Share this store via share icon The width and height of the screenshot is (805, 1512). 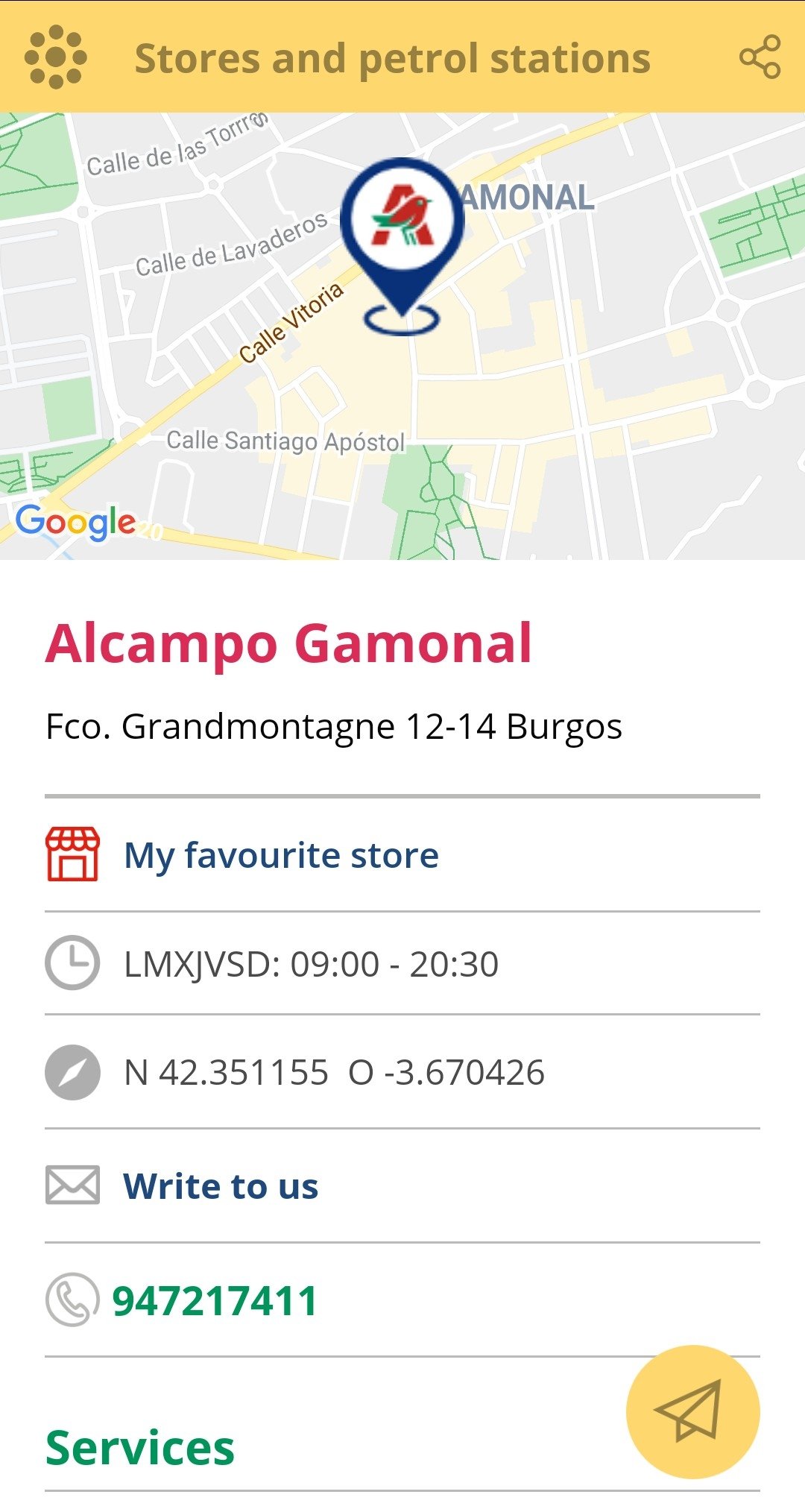[760, 57]
